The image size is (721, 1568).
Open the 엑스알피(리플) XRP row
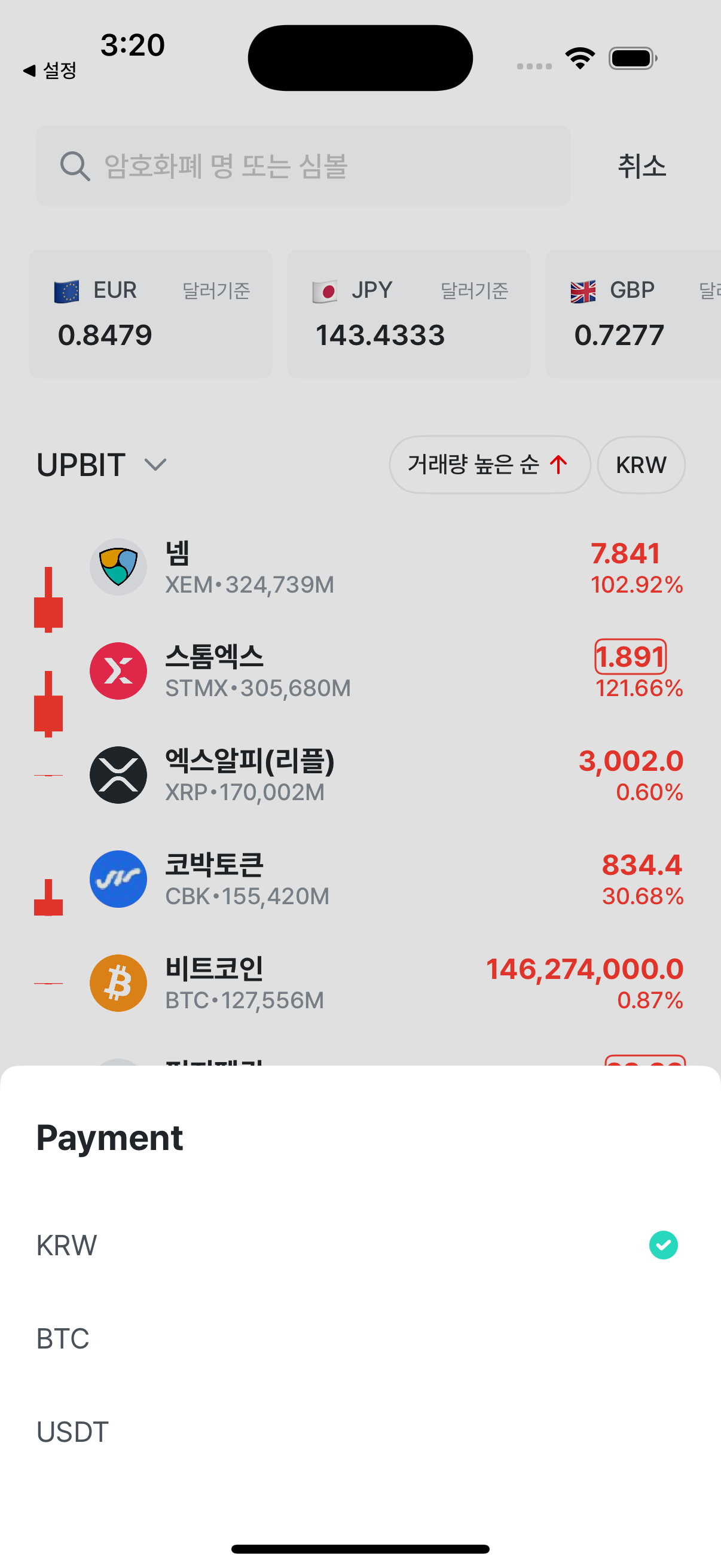tap(360, 775)
